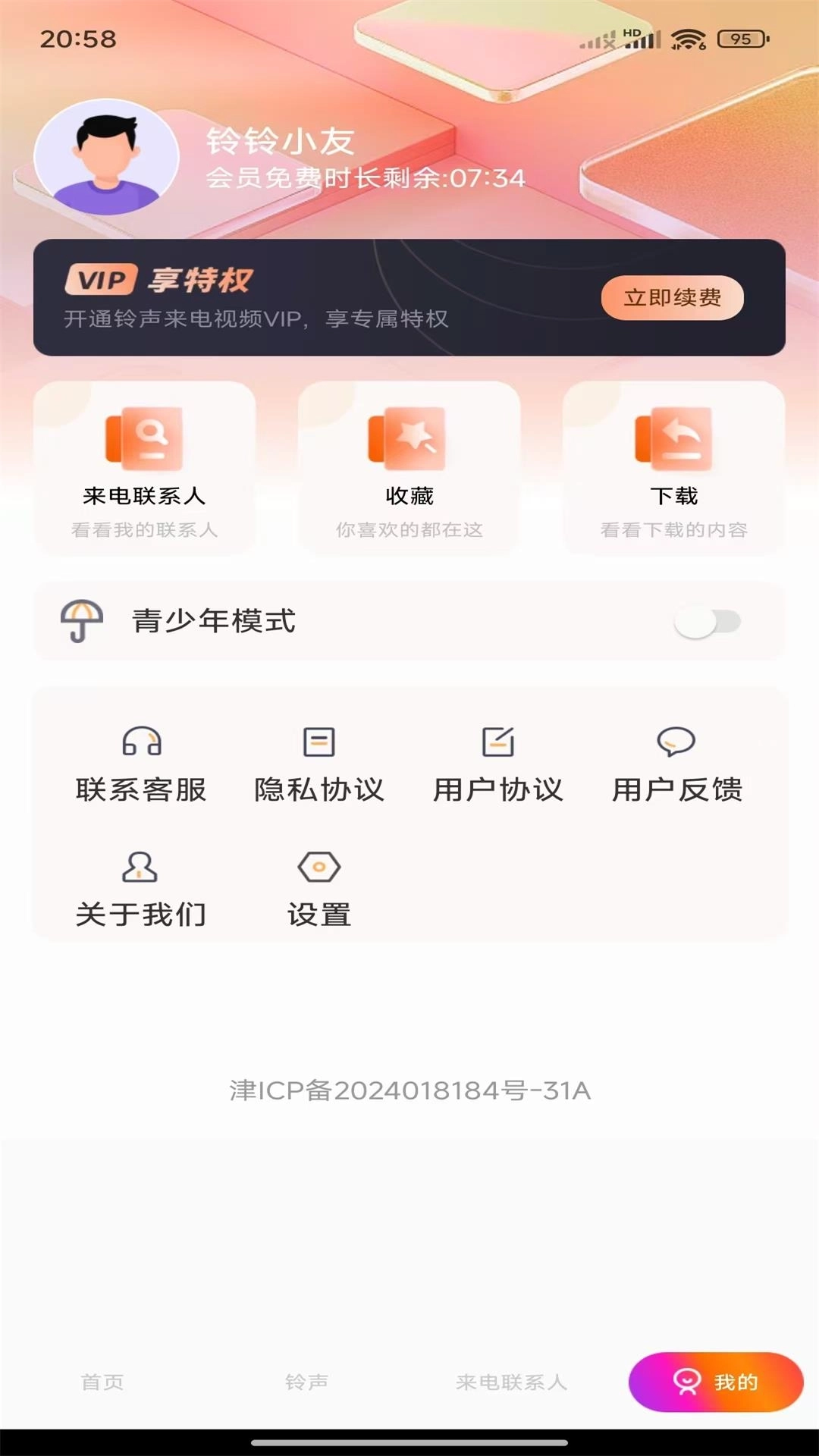Open the 津ICP备 registration link
Viewport: 819px width, 1456px height.
409,1090
